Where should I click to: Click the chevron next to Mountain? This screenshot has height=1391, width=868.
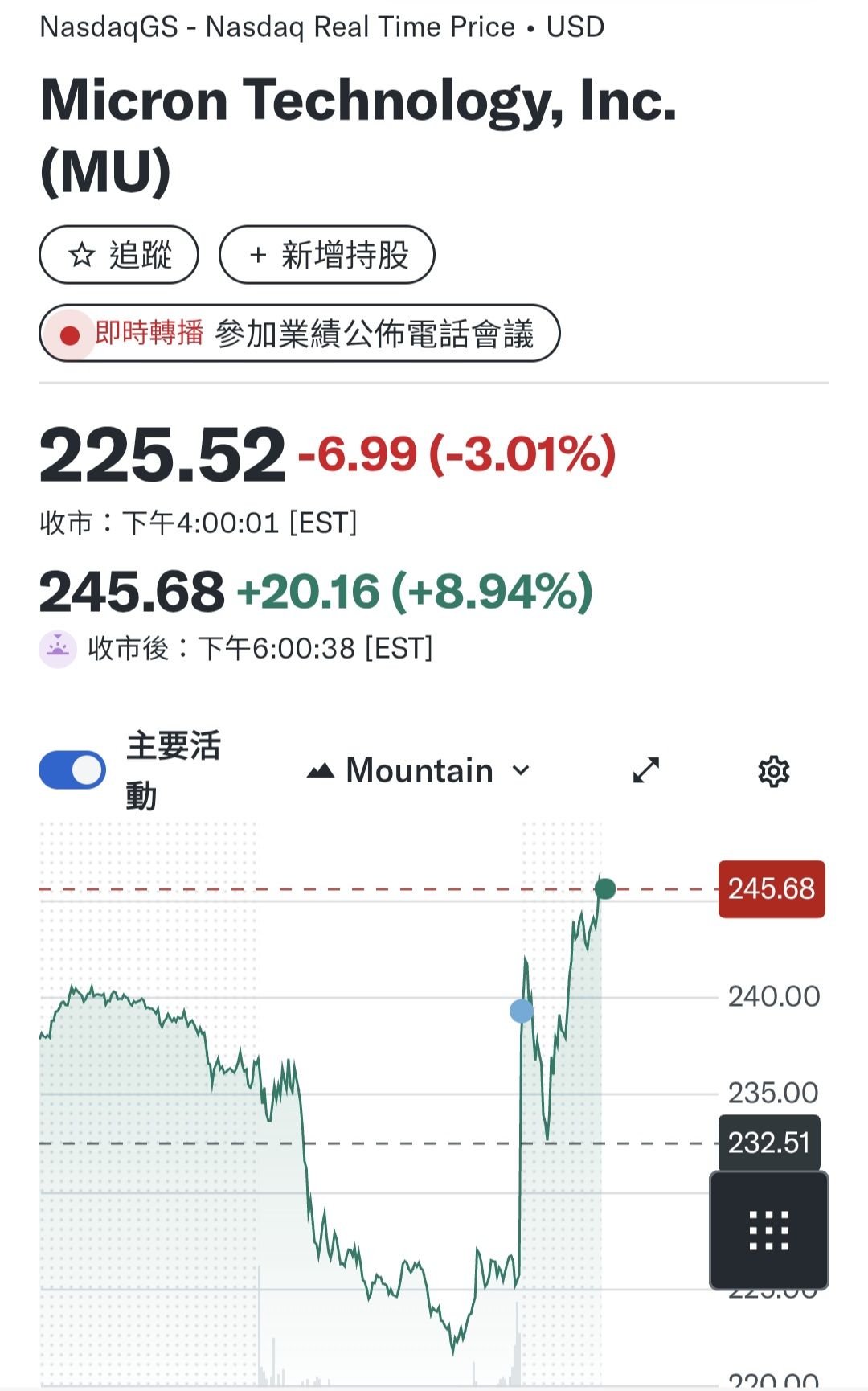[x=521, y=770]
